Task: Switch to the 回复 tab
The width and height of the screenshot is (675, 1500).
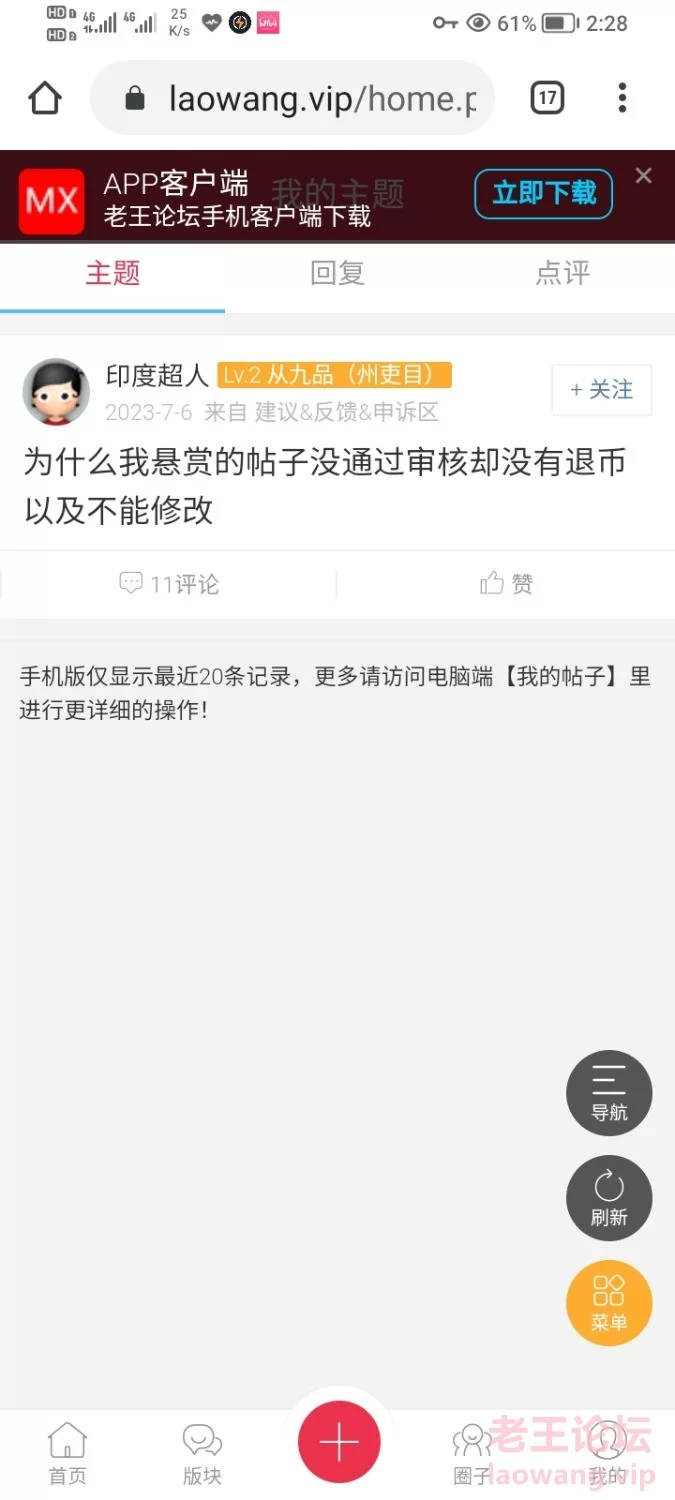Action: point(337,274)
